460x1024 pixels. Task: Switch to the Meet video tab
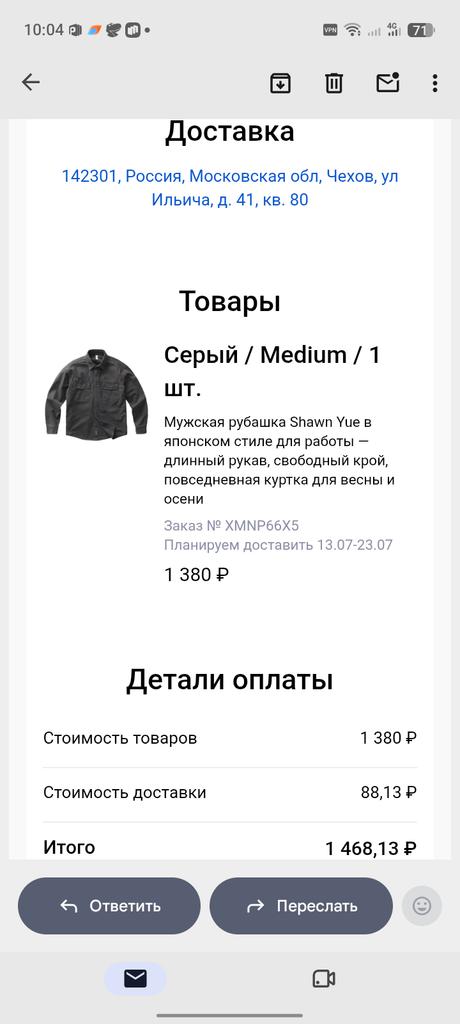[x=324, y=978]
